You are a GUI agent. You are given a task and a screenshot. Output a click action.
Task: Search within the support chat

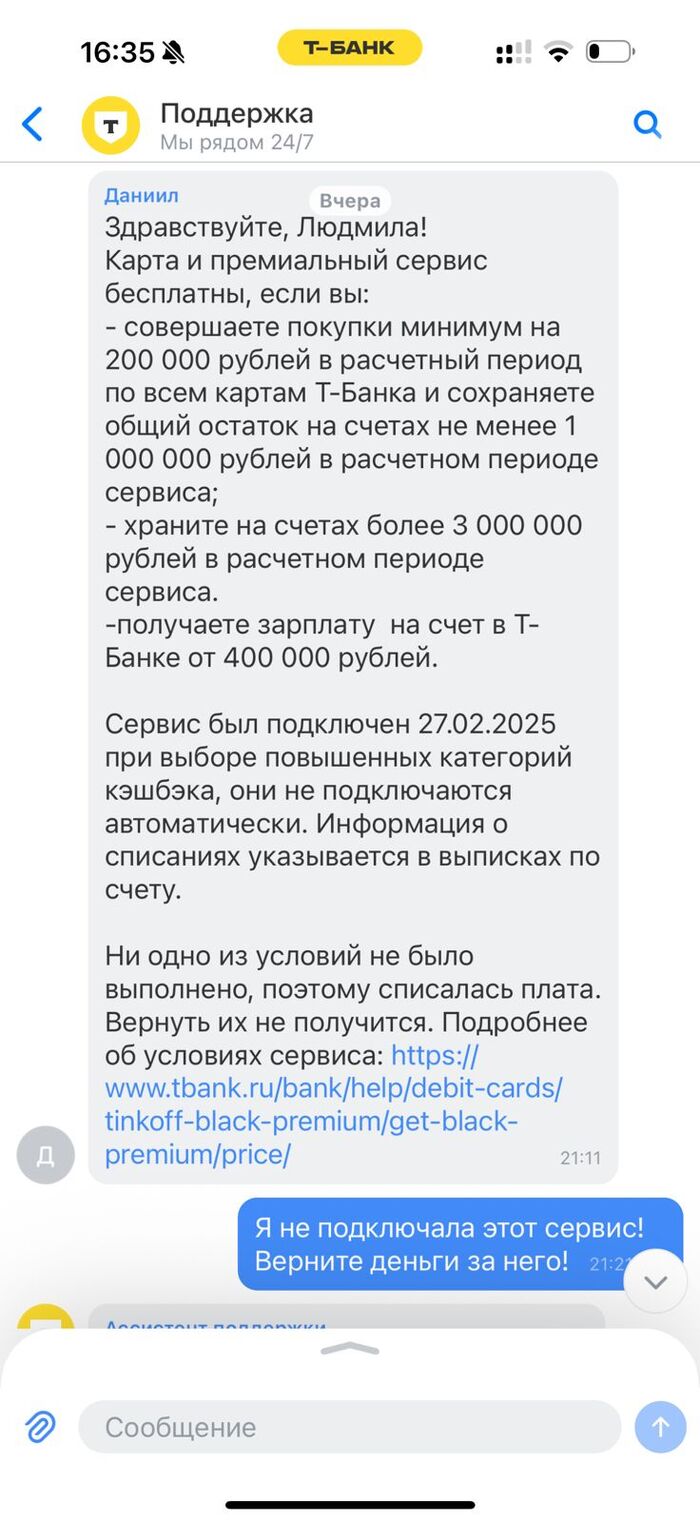(648, 125)
